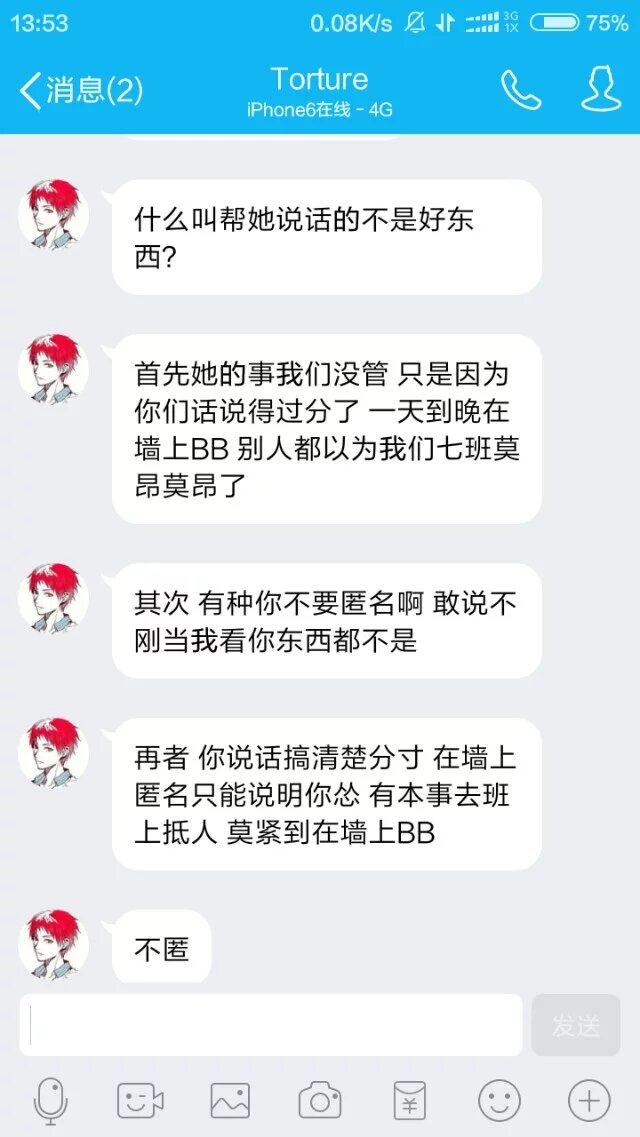Tap the avatar next to the 不匿 message
Screen dimensions: 640x1137
point(54,944)
